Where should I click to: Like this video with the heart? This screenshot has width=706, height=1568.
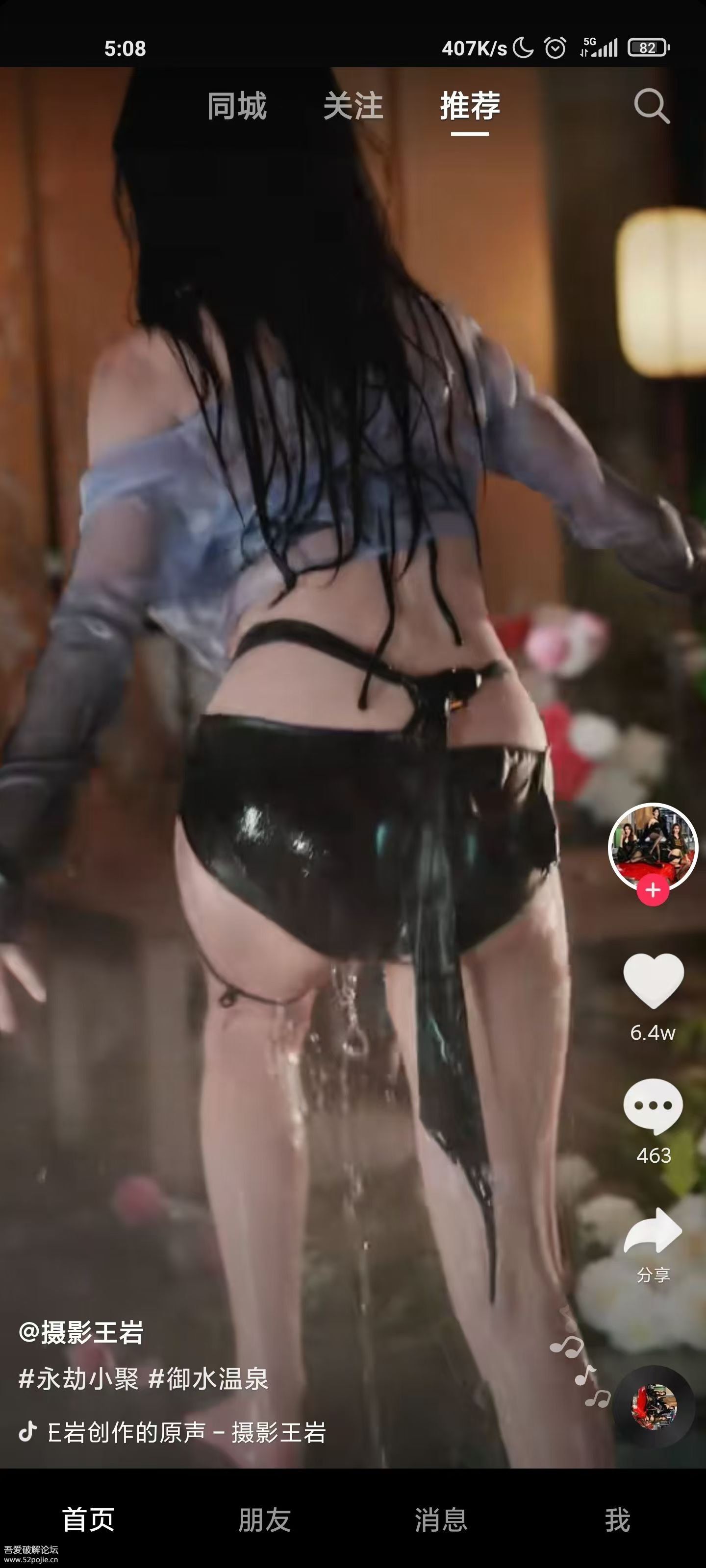point(653,980)
